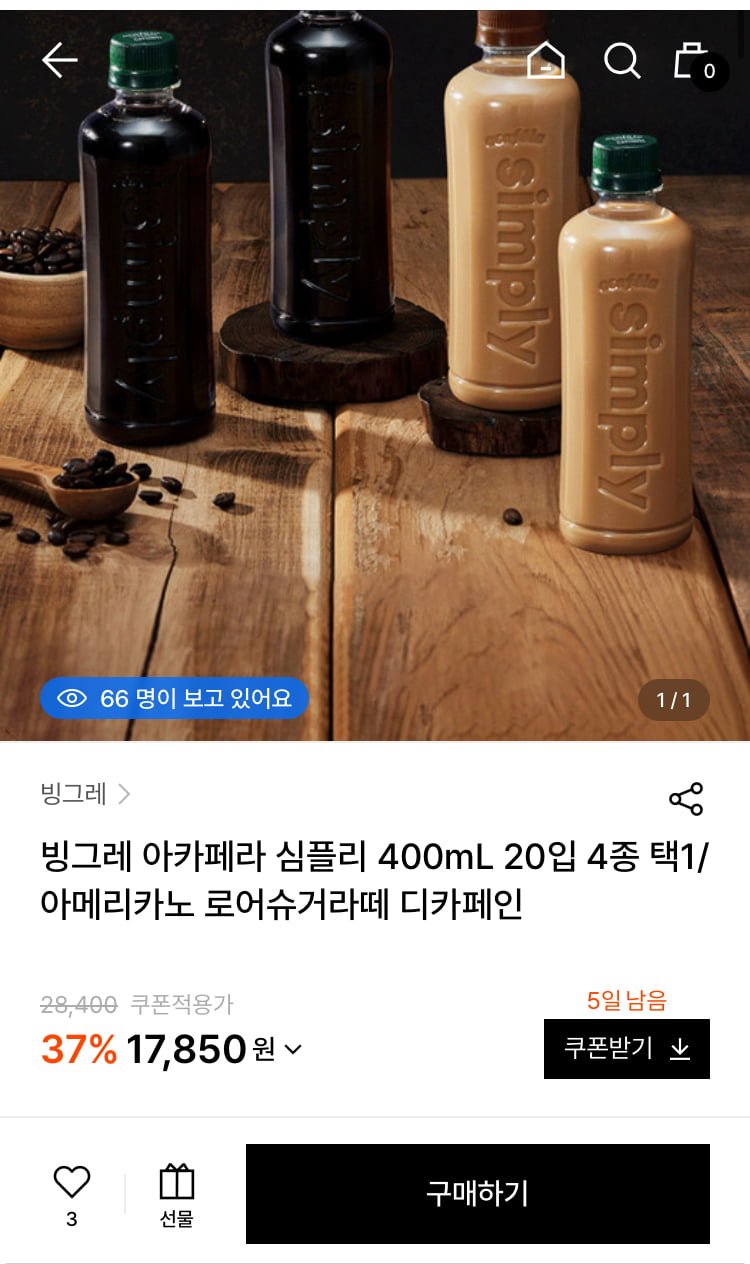The width and height of the screenshot is (750, 1264).
Task: Go back with the arrow icon
Action: tap(59, 61)
